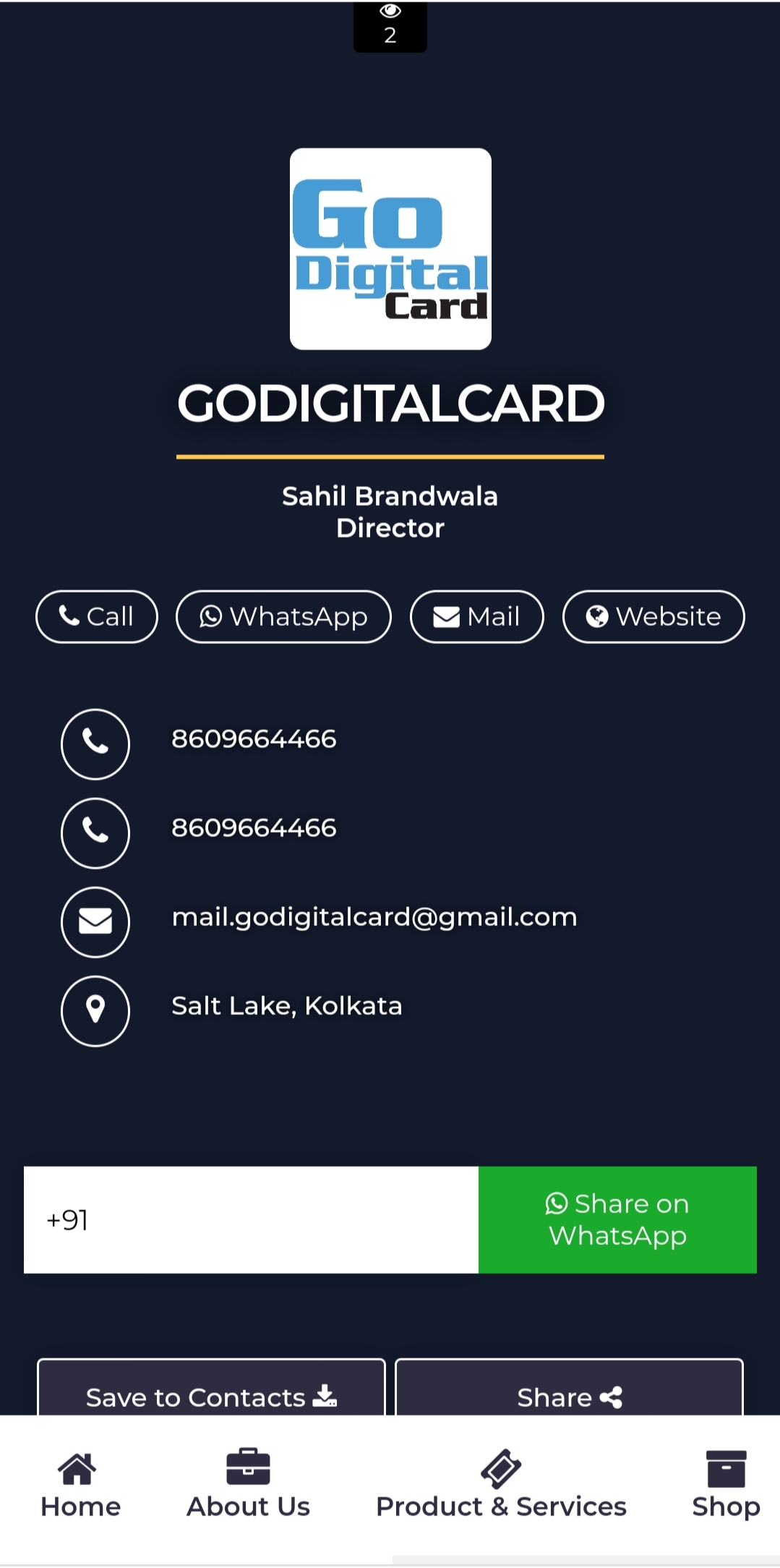This screenshot has width=780, height=1568.
Task: Tap Share on WhatsApp green button
Action: [617, 1220]
